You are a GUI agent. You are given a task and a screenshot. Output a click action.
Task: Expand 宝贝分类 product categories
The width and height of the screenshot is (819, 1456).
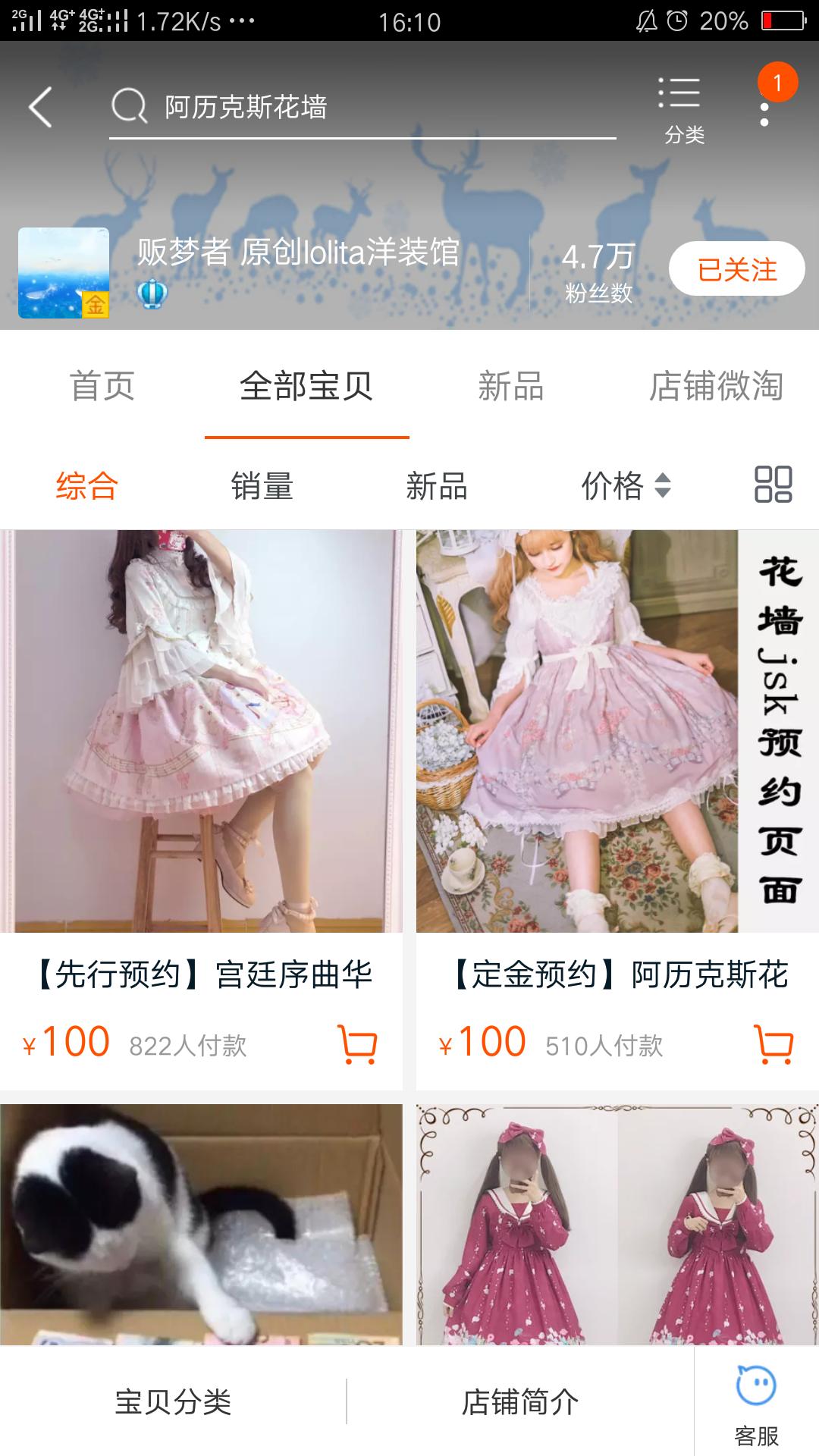pos(174,1399)
